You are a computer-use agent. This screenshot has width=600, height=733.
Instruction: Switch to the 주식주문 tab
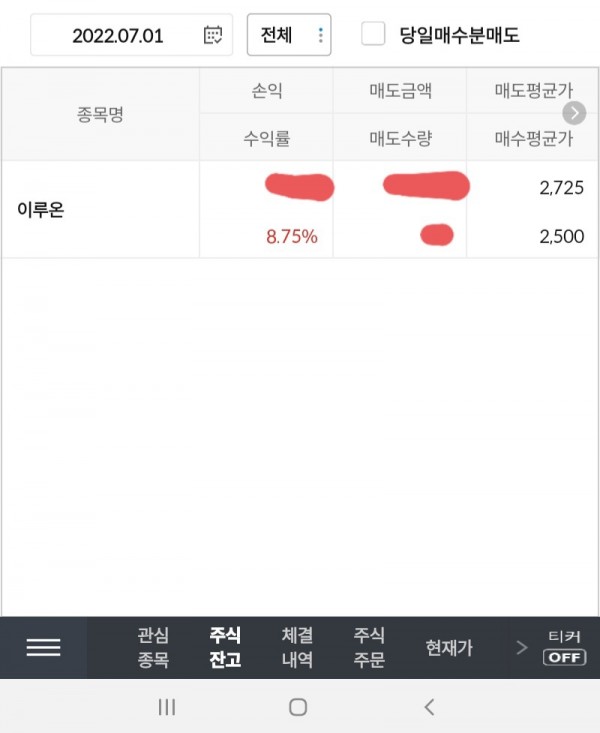tap(369, 647)
